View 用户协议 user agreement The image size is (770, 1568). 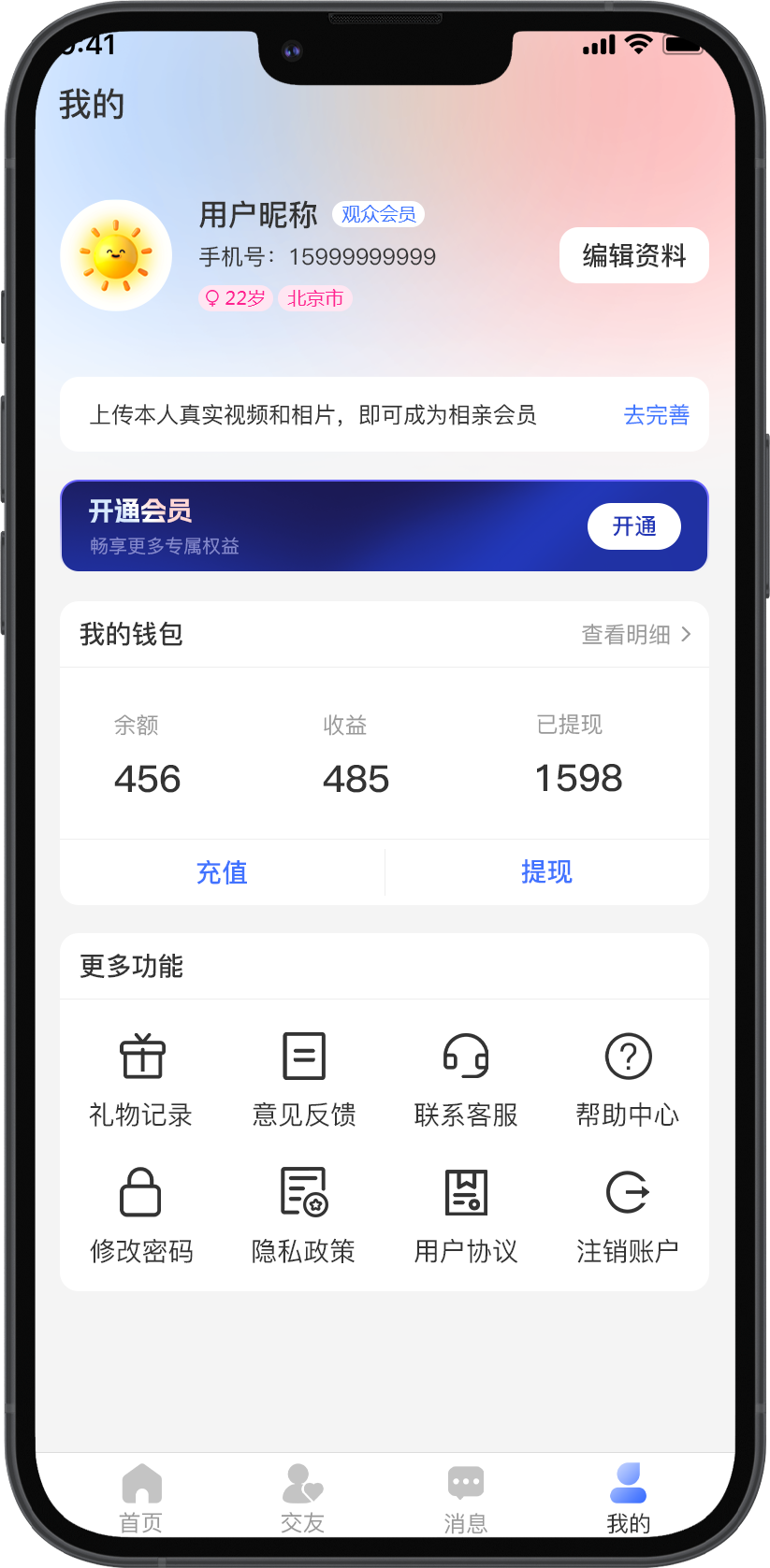(466, 1216)
